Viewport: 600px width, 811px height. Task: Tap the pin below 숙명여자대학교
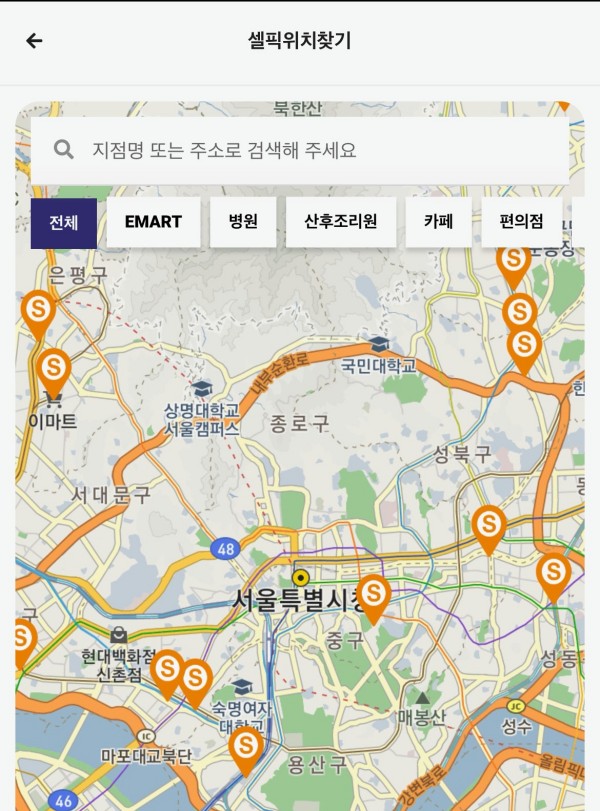246,748
